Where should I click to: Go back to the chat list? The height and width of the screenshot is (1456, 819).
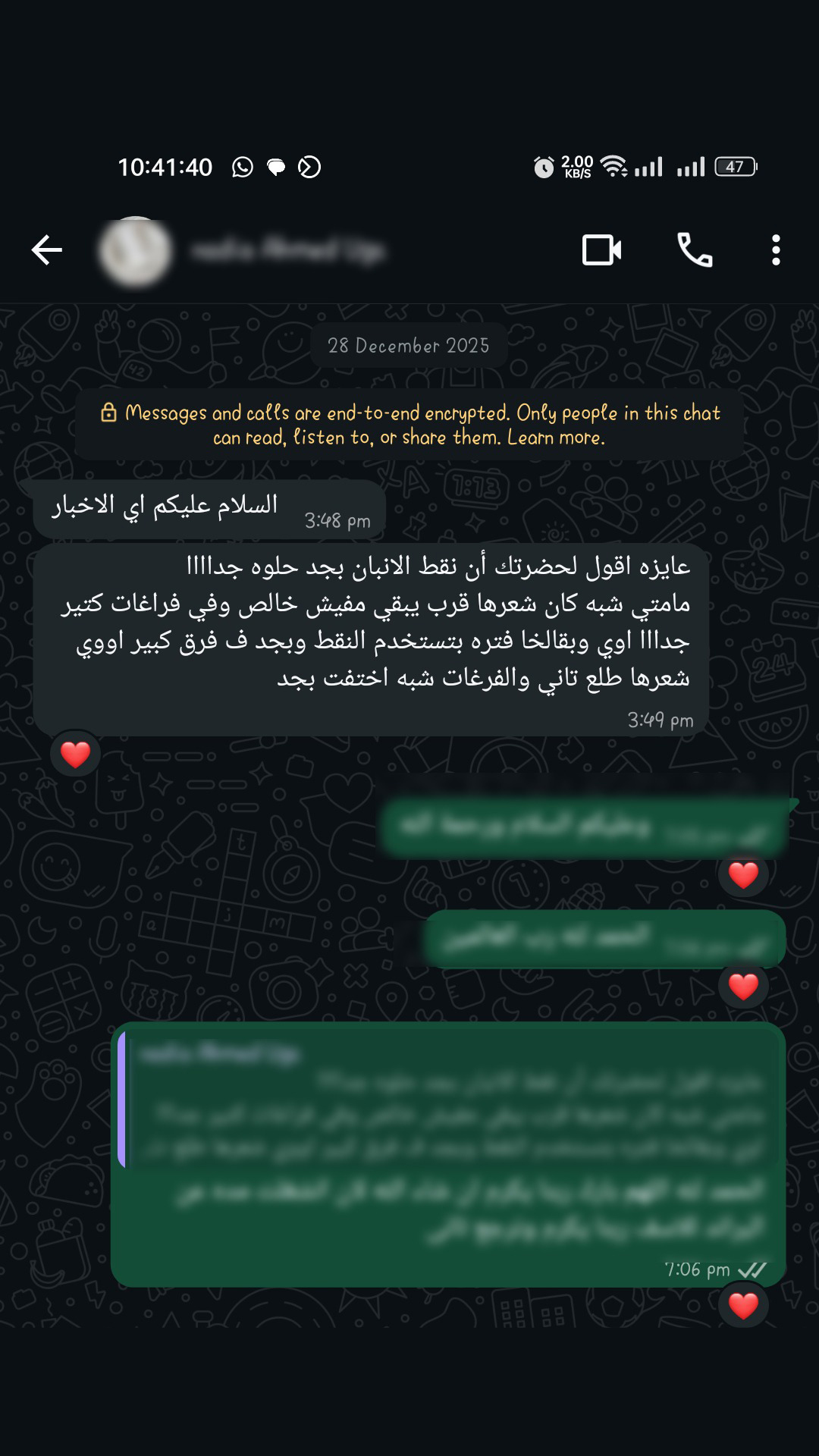pos(46,250)
